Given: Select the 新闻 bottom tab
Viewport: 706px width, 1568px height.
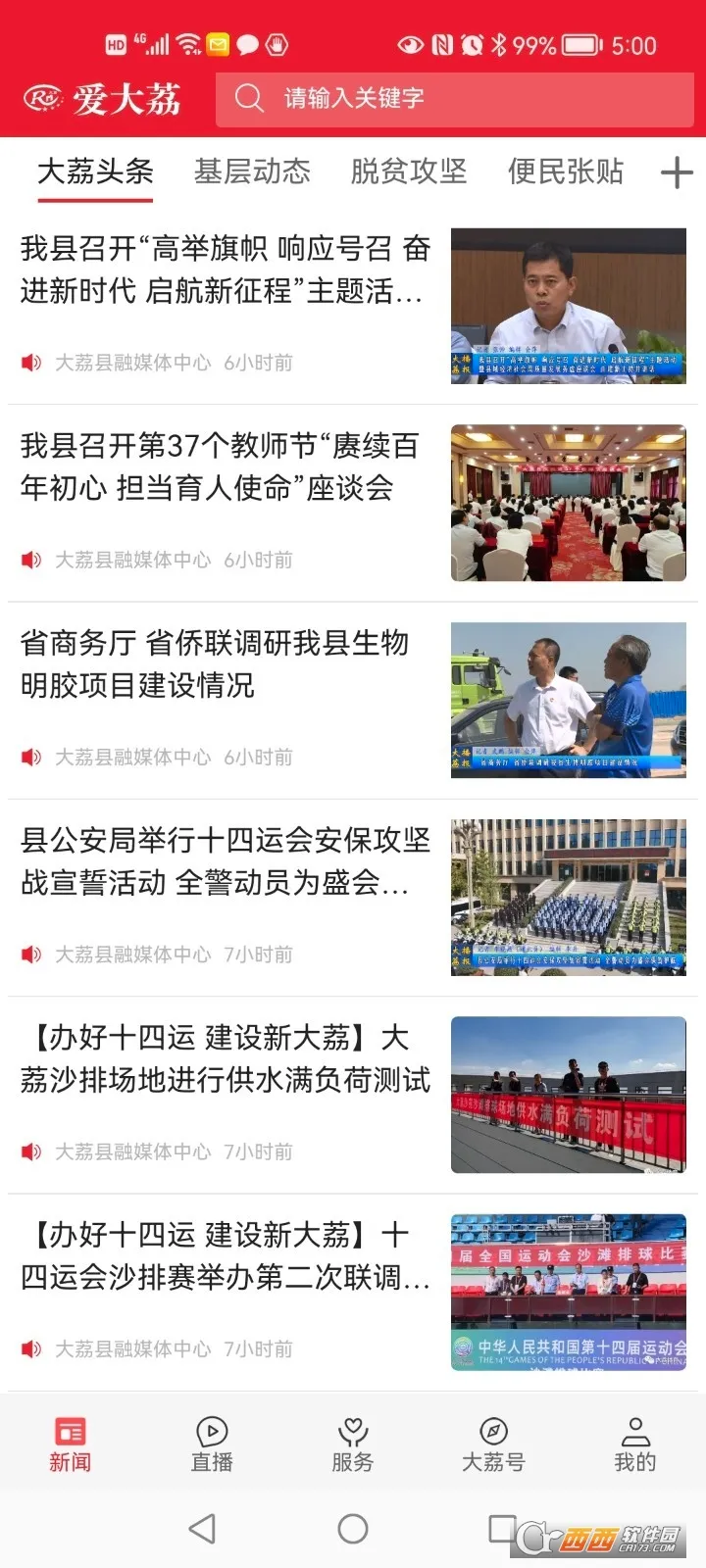Looking at the screenshot, I should (x=71, y=1445).
